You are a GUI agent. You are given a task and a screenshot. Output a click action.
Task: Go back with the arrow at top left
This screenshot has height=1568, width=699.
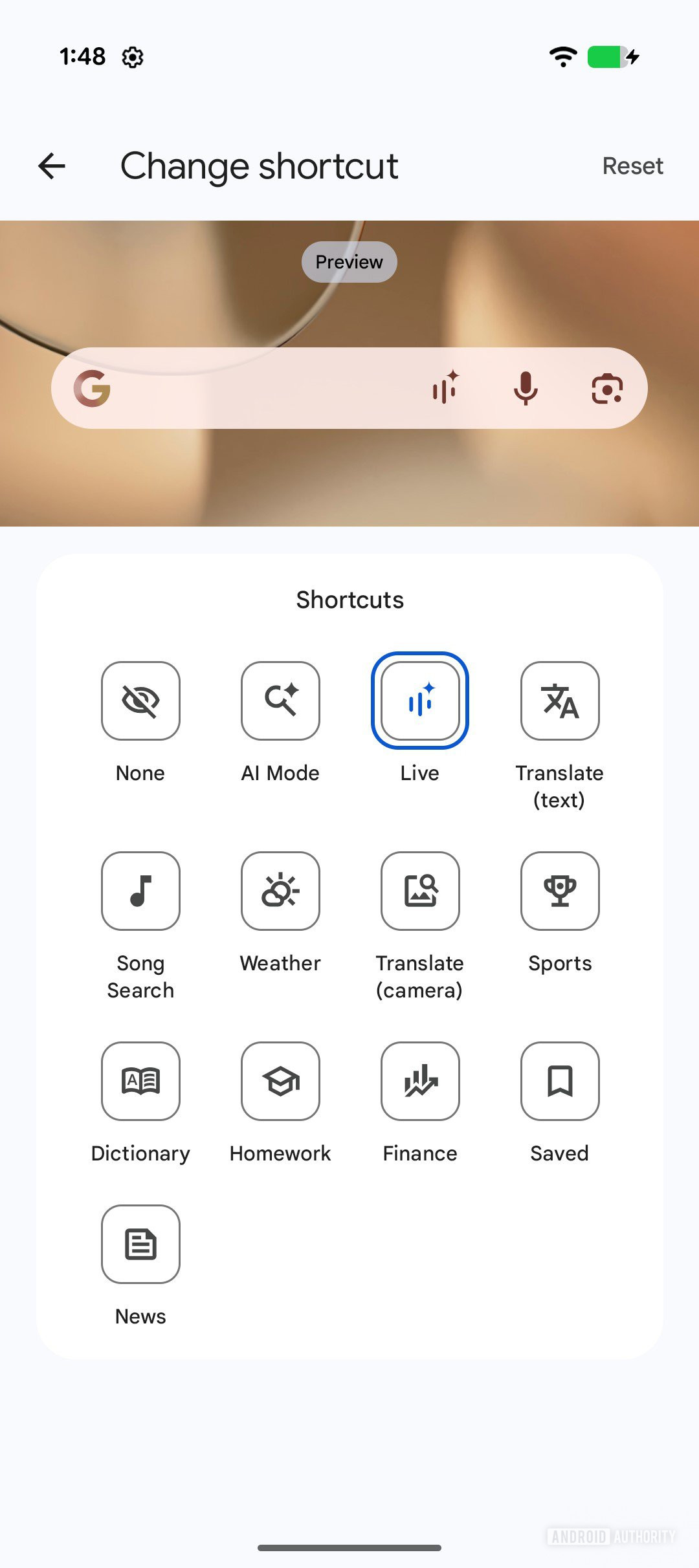click(51, 166)
